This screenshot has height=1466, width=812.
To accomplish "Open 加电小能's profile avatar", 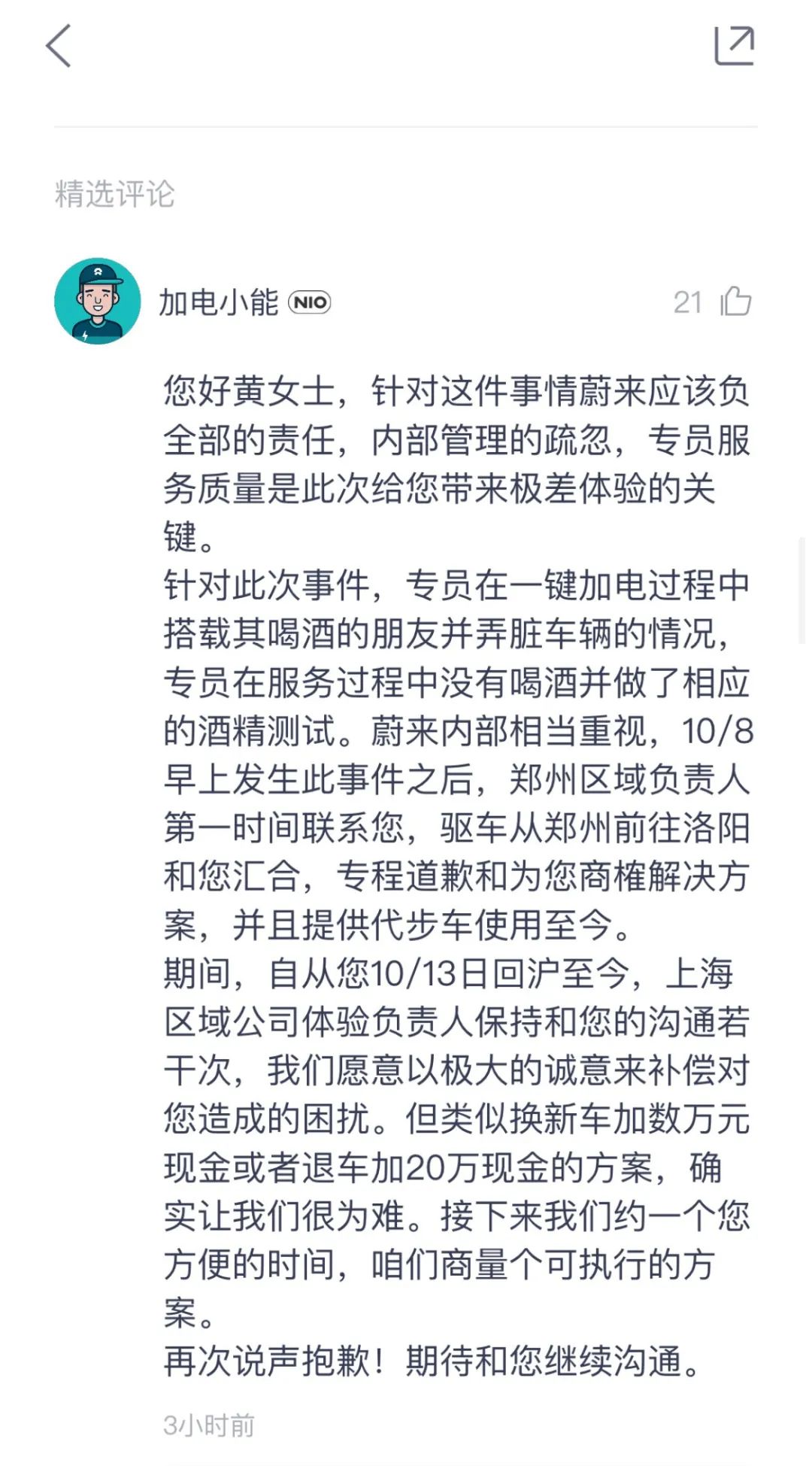I will 98,302.
